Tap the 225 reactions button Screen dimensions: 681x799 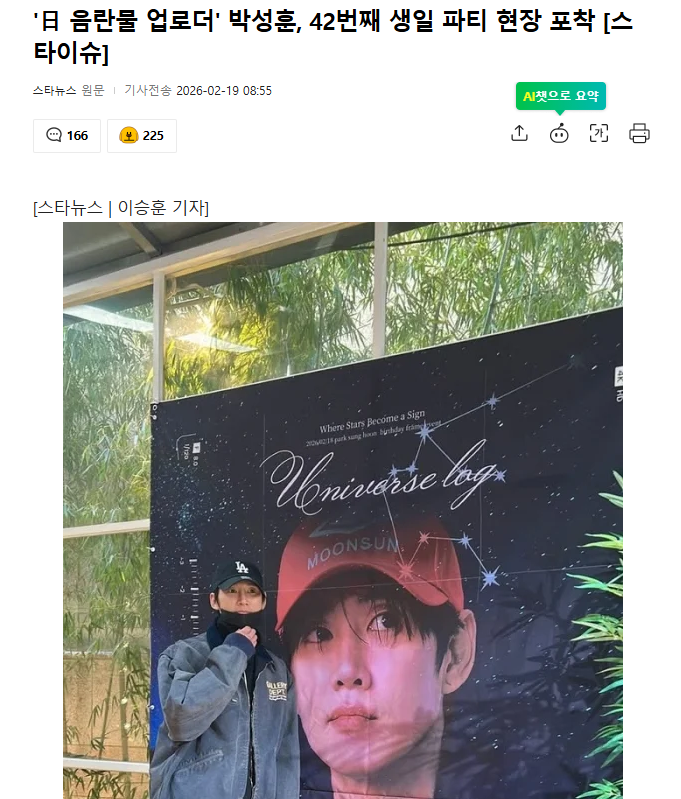[x=141, y=136]
